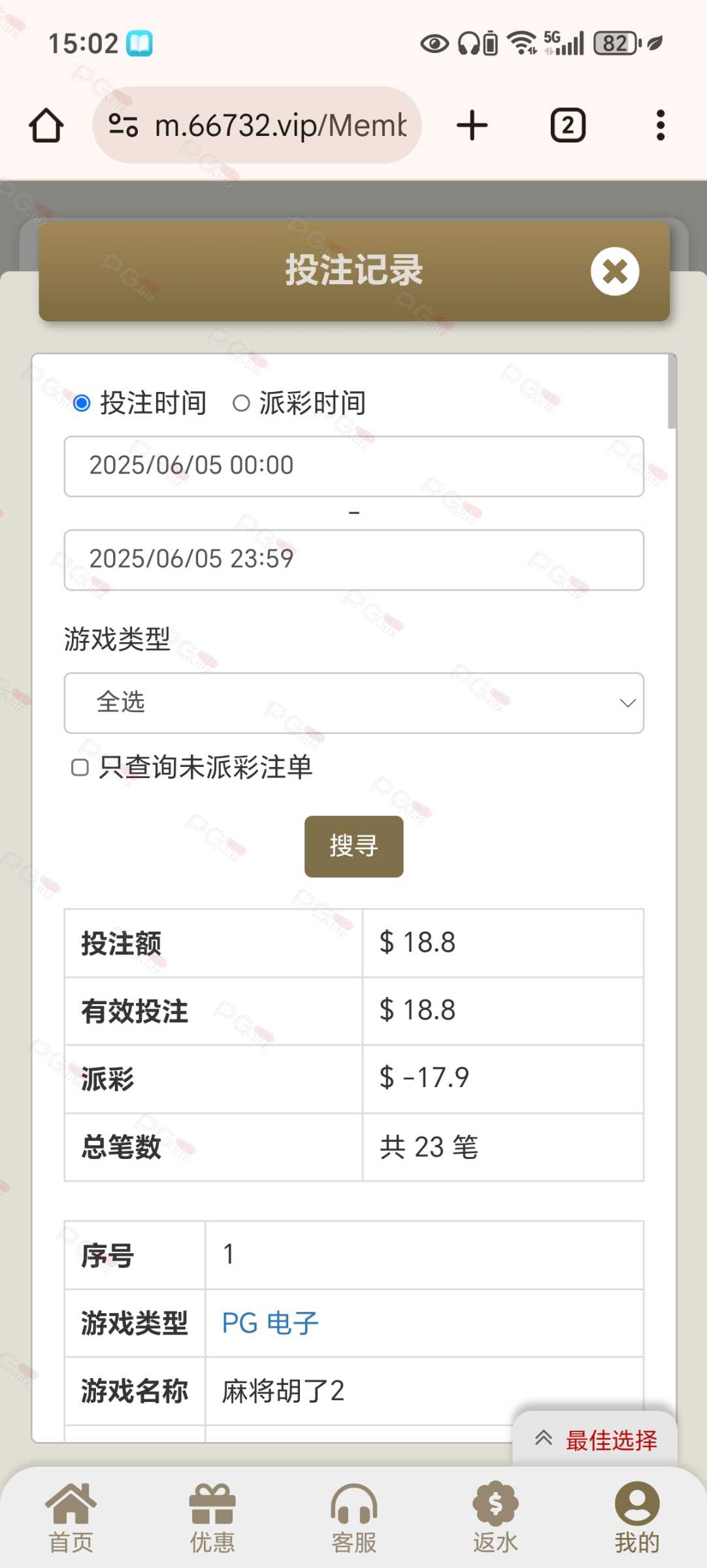Switch to the 返水 tab

pyautogui.click(x=495, y=1518)
